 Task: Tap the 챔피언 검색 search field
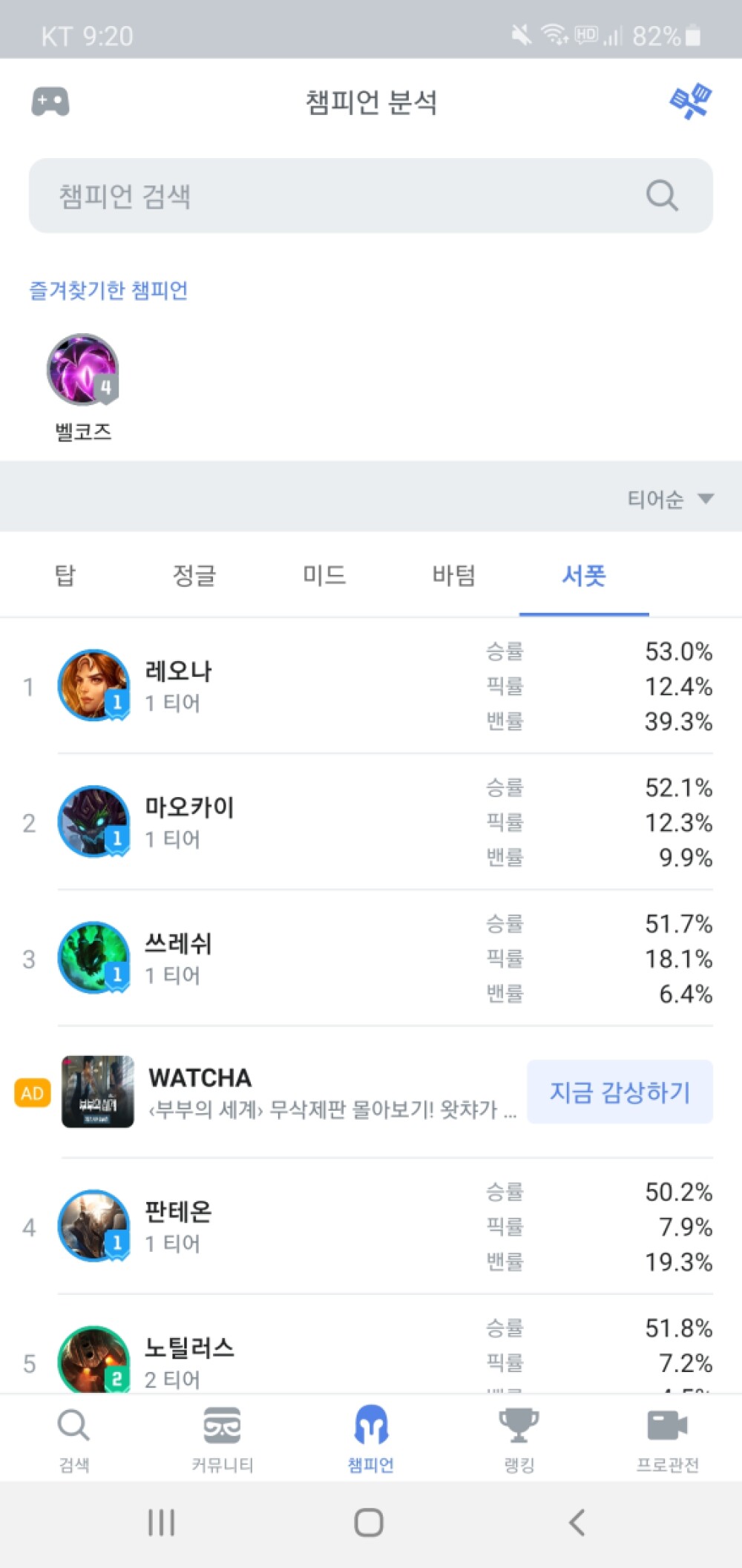pyautogui.click(x=371, y=196)
